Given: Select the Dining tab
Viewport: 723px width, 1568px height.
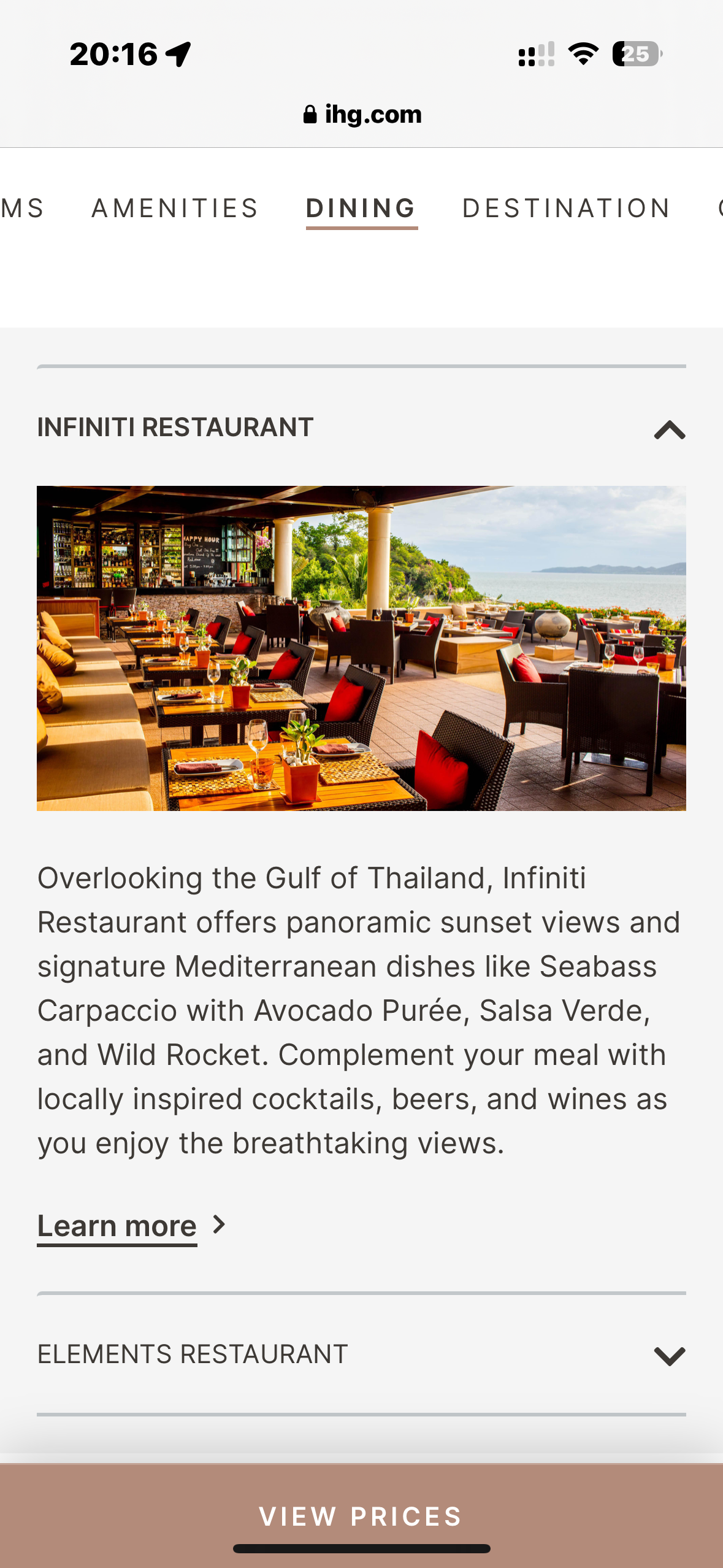Looking at the screenshot, I should tap(362, 209).
